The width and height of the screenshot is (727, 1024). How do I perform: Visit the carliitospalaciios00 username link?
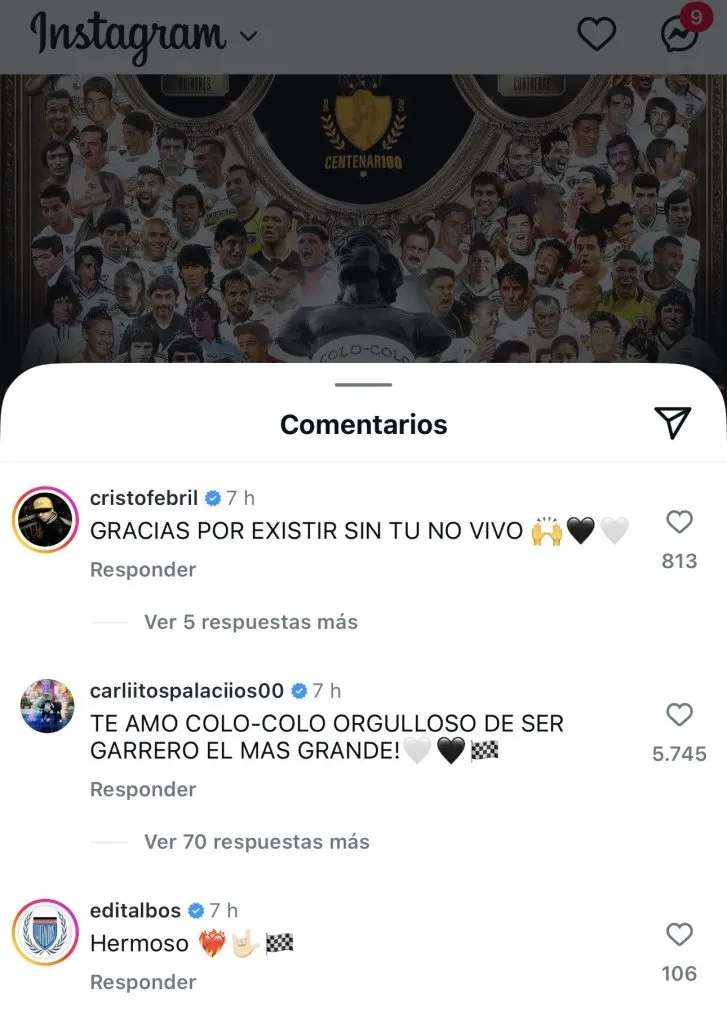(187, 691)
